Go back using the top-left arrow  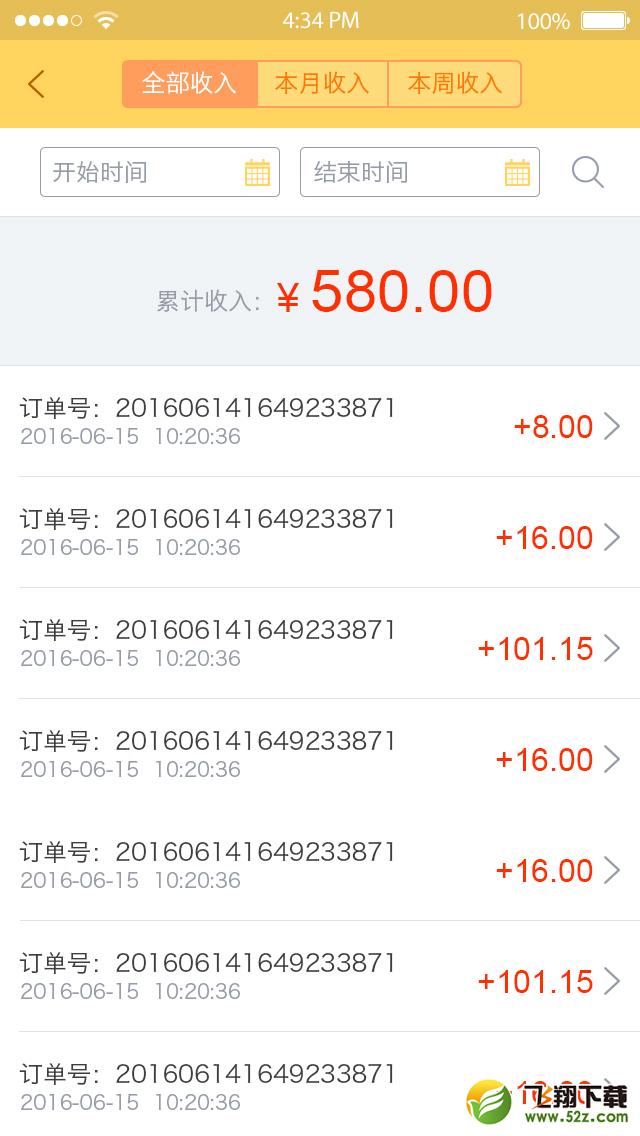pos(36,84)
